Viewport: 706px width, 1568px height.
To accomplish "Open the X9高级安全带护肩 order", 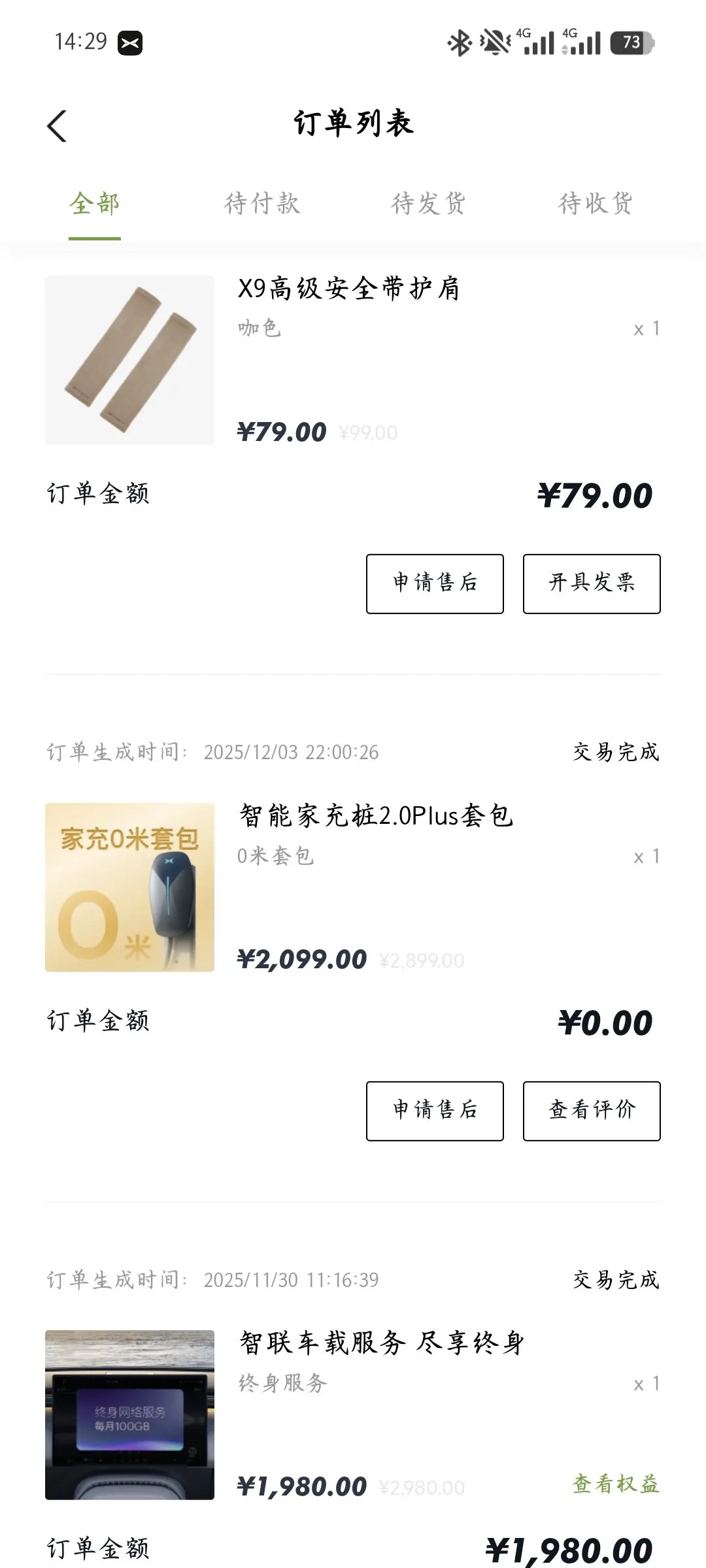I will tap(349, 289).
